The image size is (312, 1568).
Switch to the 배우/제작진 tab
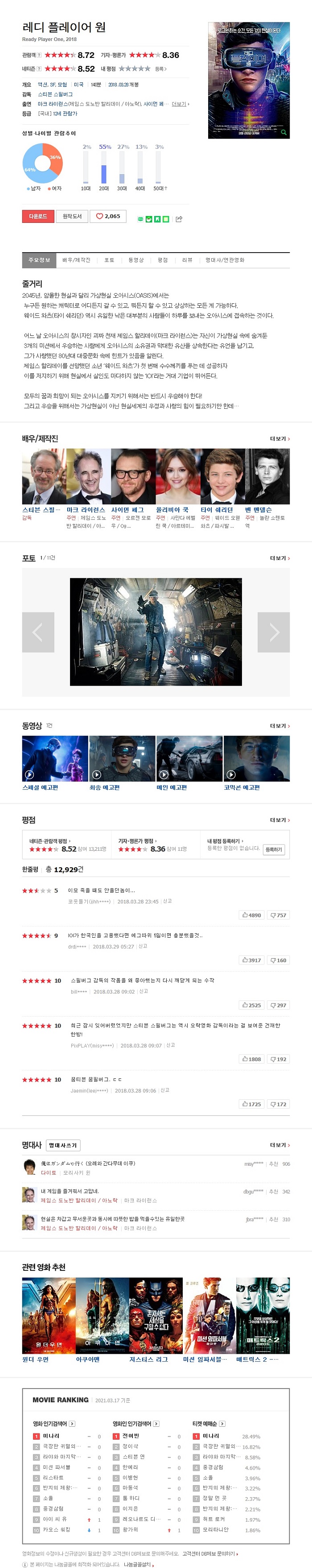point(76,260)
